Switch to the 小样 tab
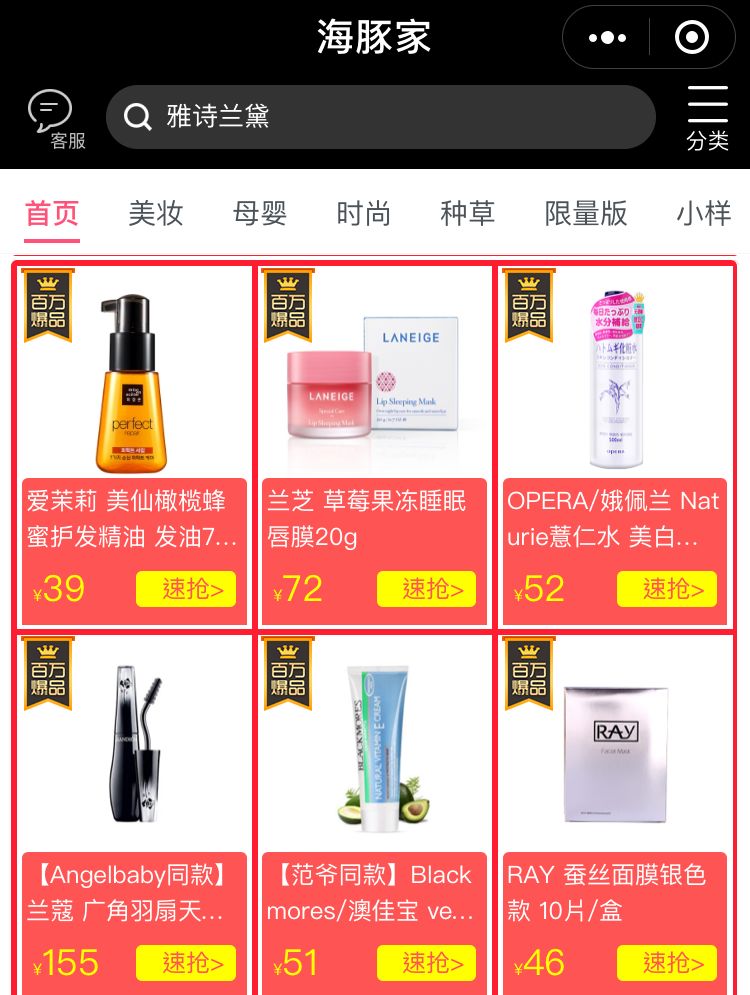The image size is (750, 995). click(x=703, y=213)
